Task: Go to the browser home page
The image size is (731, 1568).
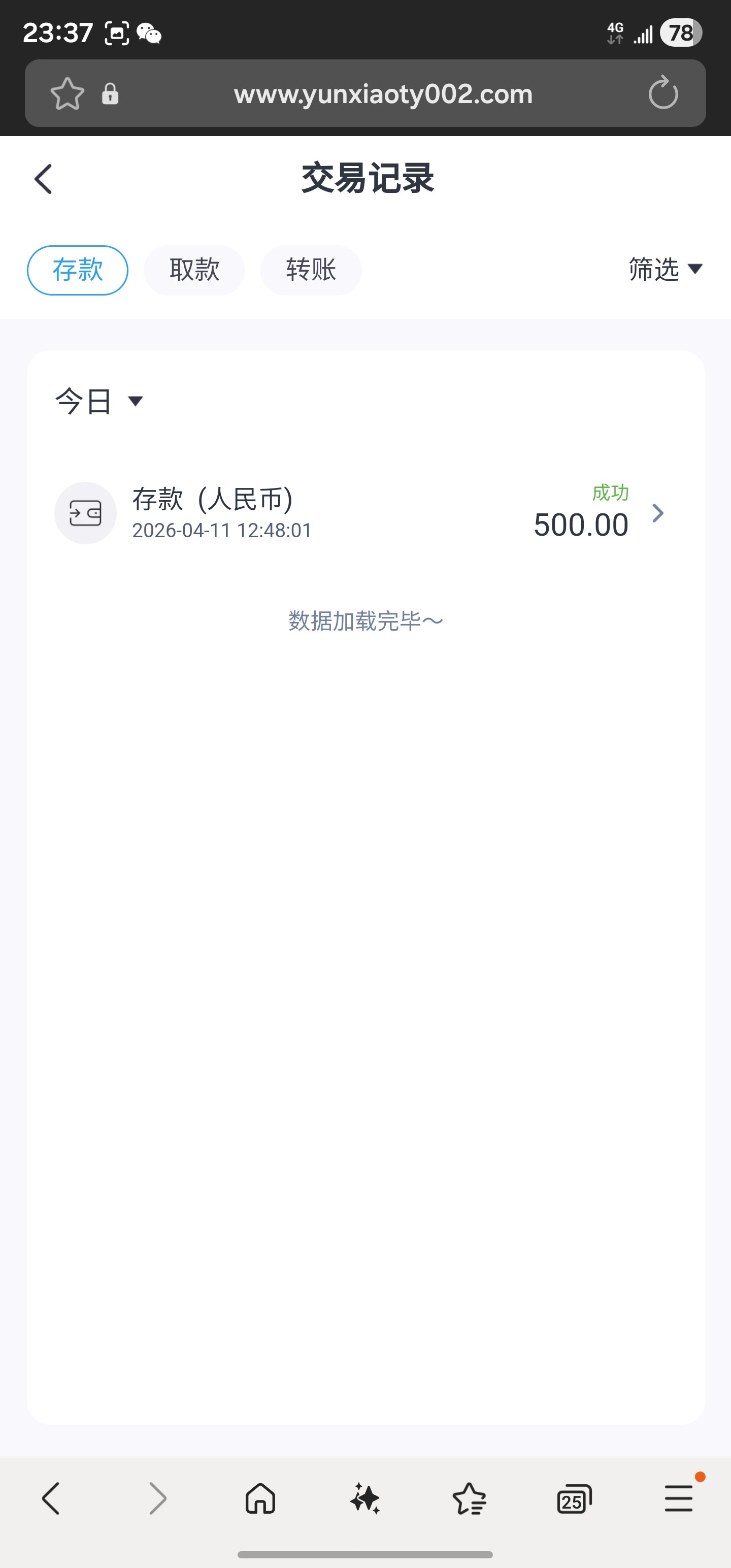Action: 260,1498
